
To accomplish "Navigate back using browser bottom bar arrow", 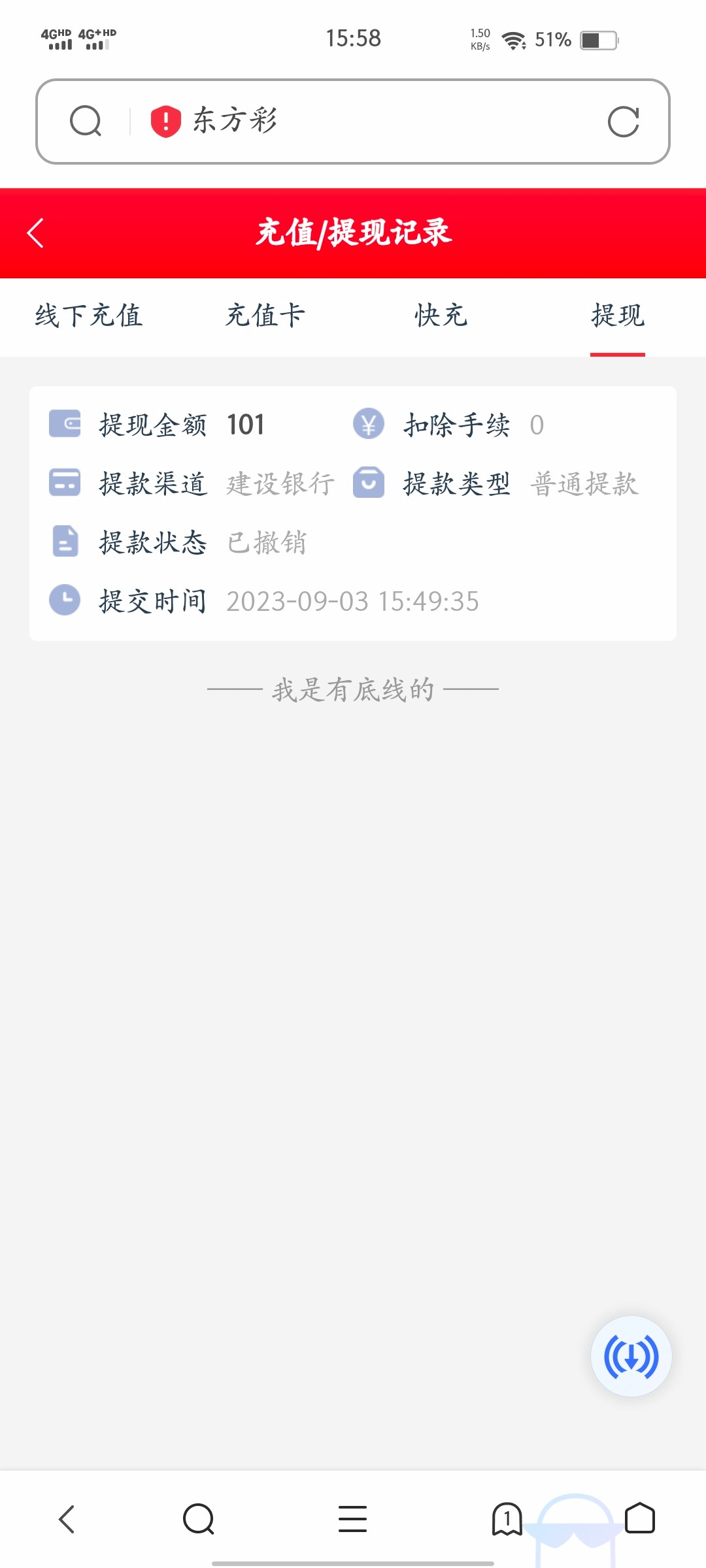I will tap(67, 1519).
